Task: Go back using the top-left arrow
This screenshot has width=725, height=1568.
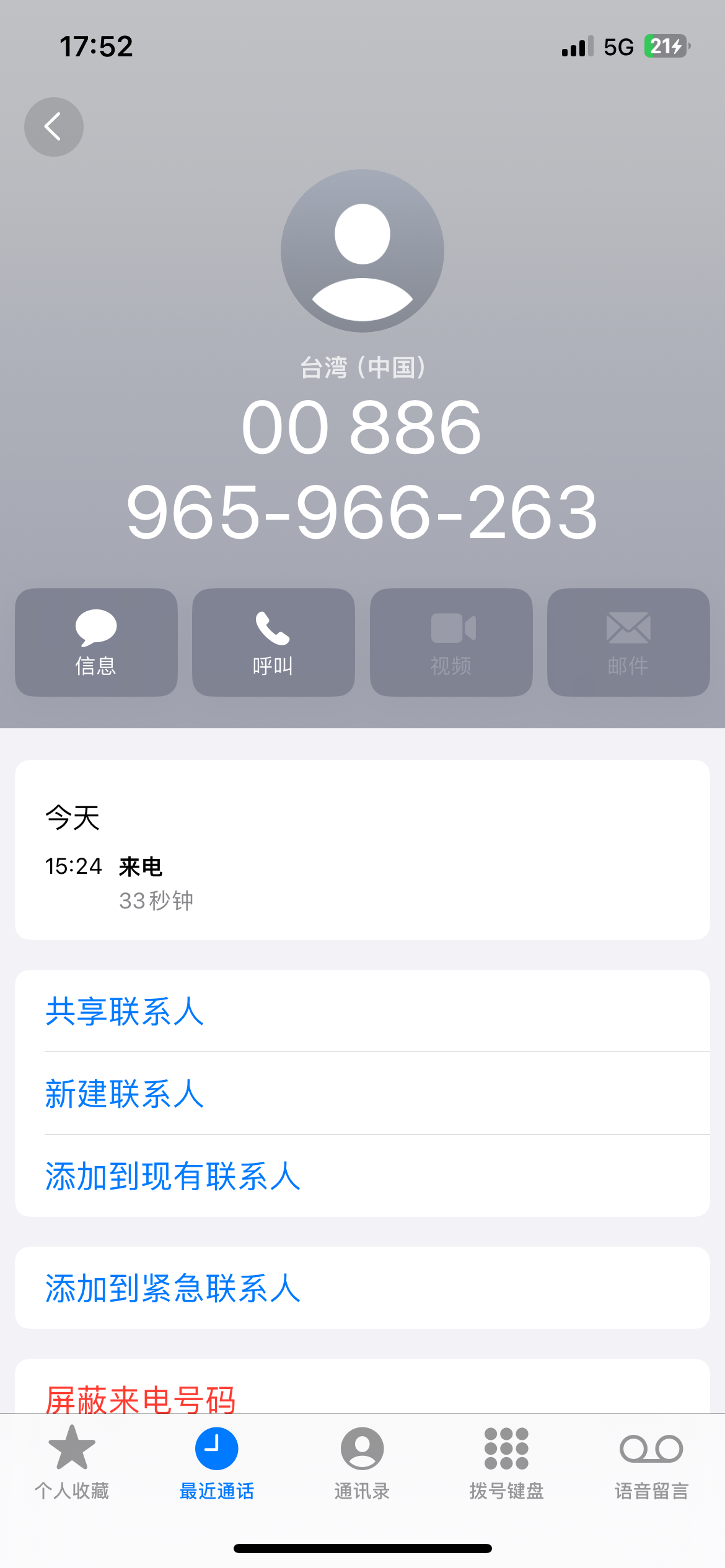Action: click(54, 127)
